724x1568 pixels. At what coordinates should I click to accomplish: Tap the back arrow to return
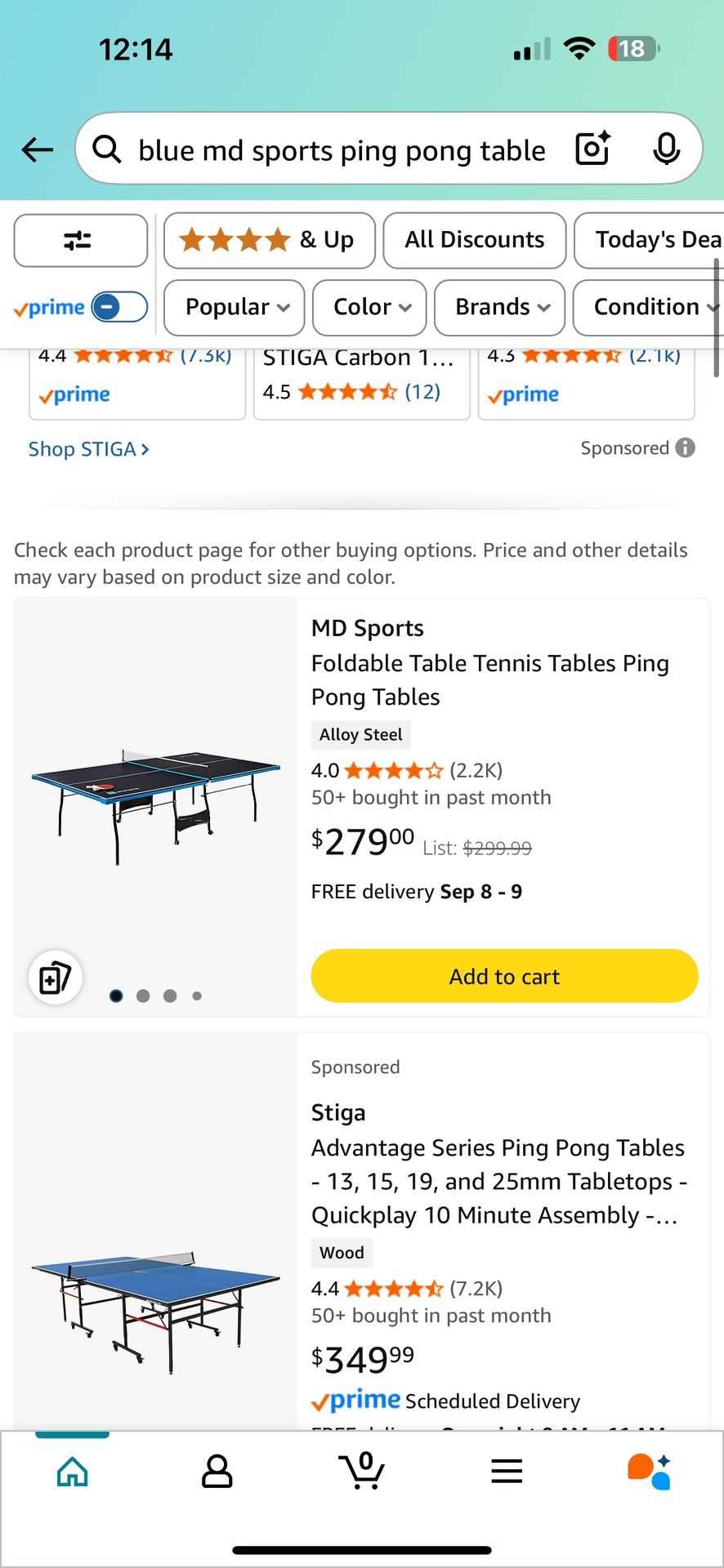[36, 149]
